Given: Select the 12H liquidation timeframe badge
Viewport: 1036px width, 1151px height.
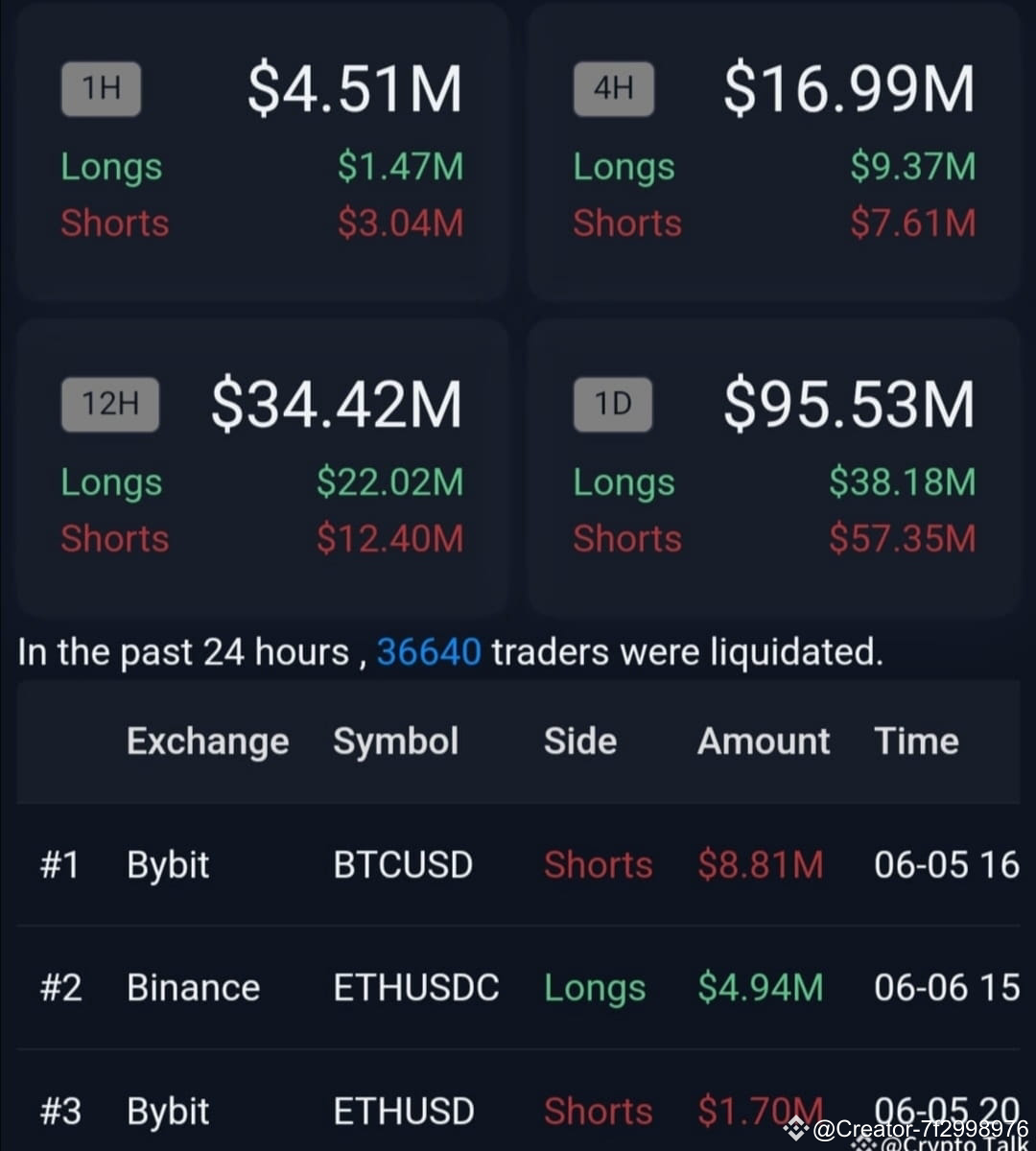Looking at the screenshot, I should click(109, 404).
